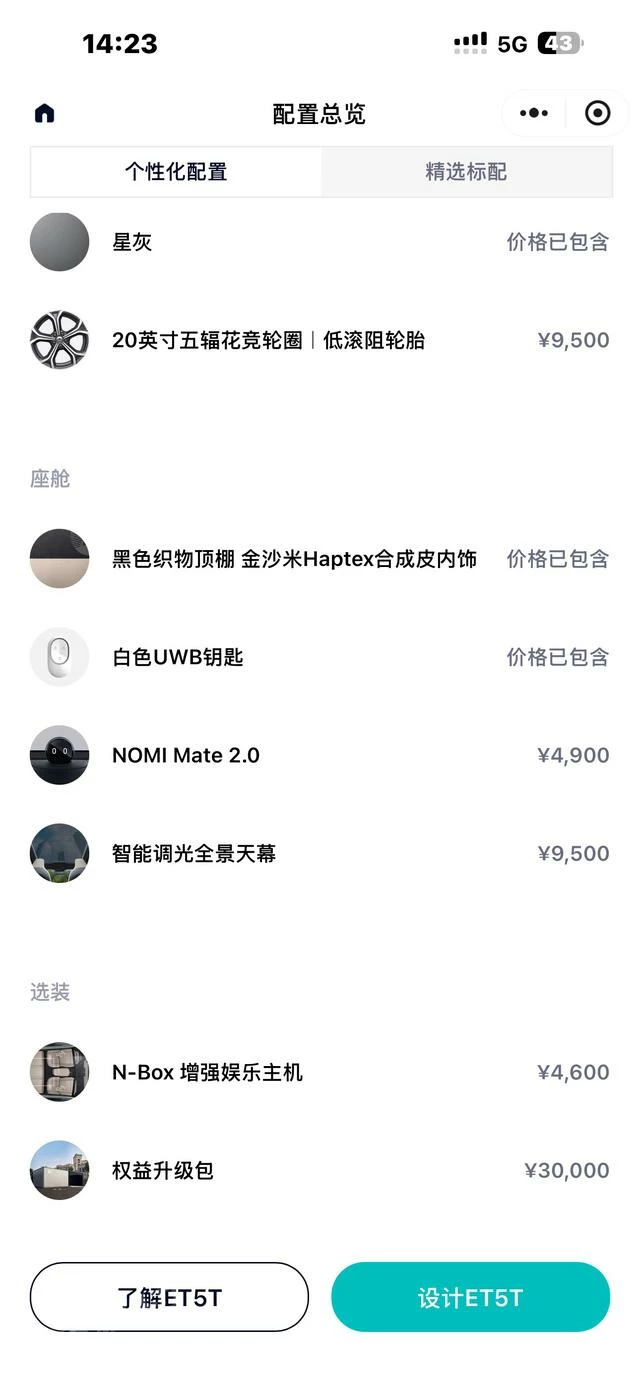Go to the home page icon
The width and height of the screenshot is (640, 1387).
[45, 113]
